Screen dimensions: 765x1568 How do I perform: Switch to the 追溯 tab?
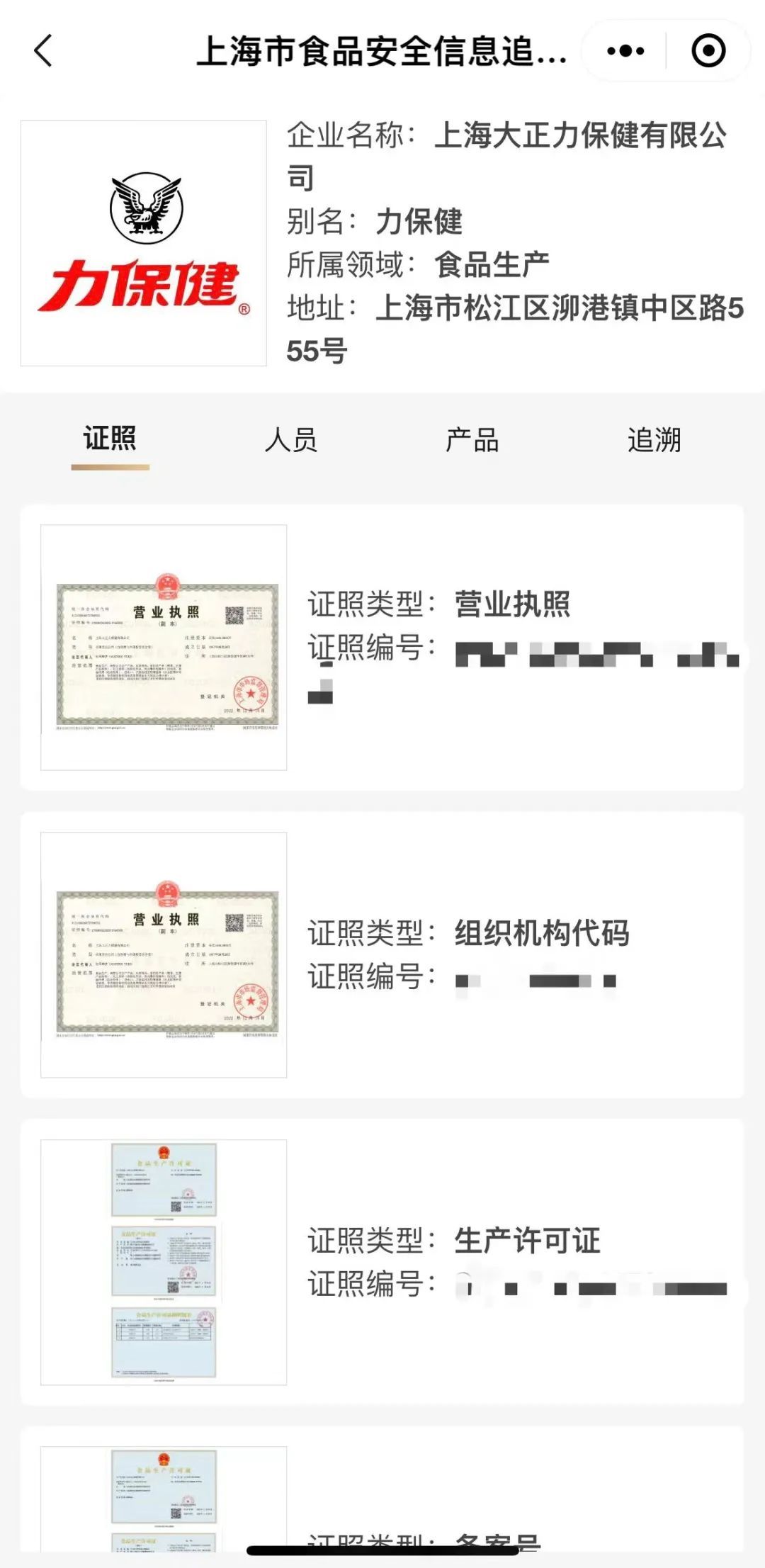(x=654, y=440)
